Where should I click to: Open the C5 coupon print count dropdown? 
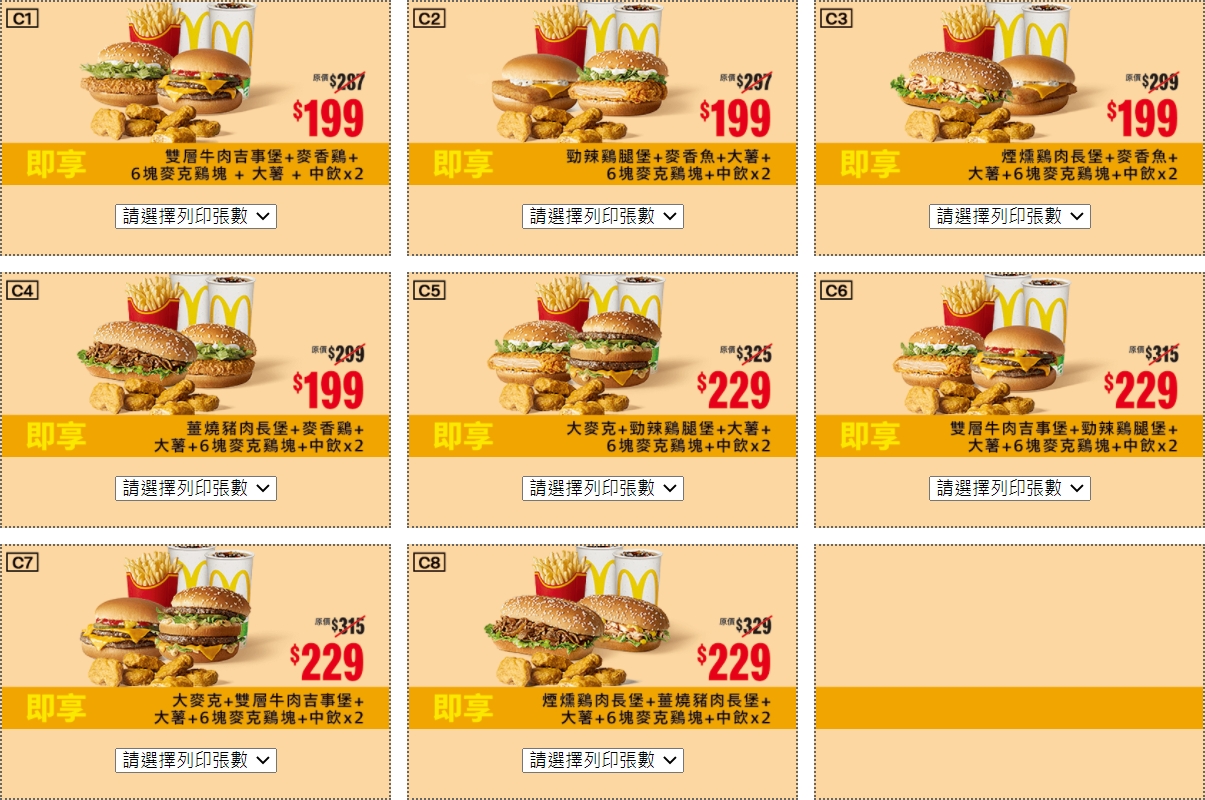point(603,488)
